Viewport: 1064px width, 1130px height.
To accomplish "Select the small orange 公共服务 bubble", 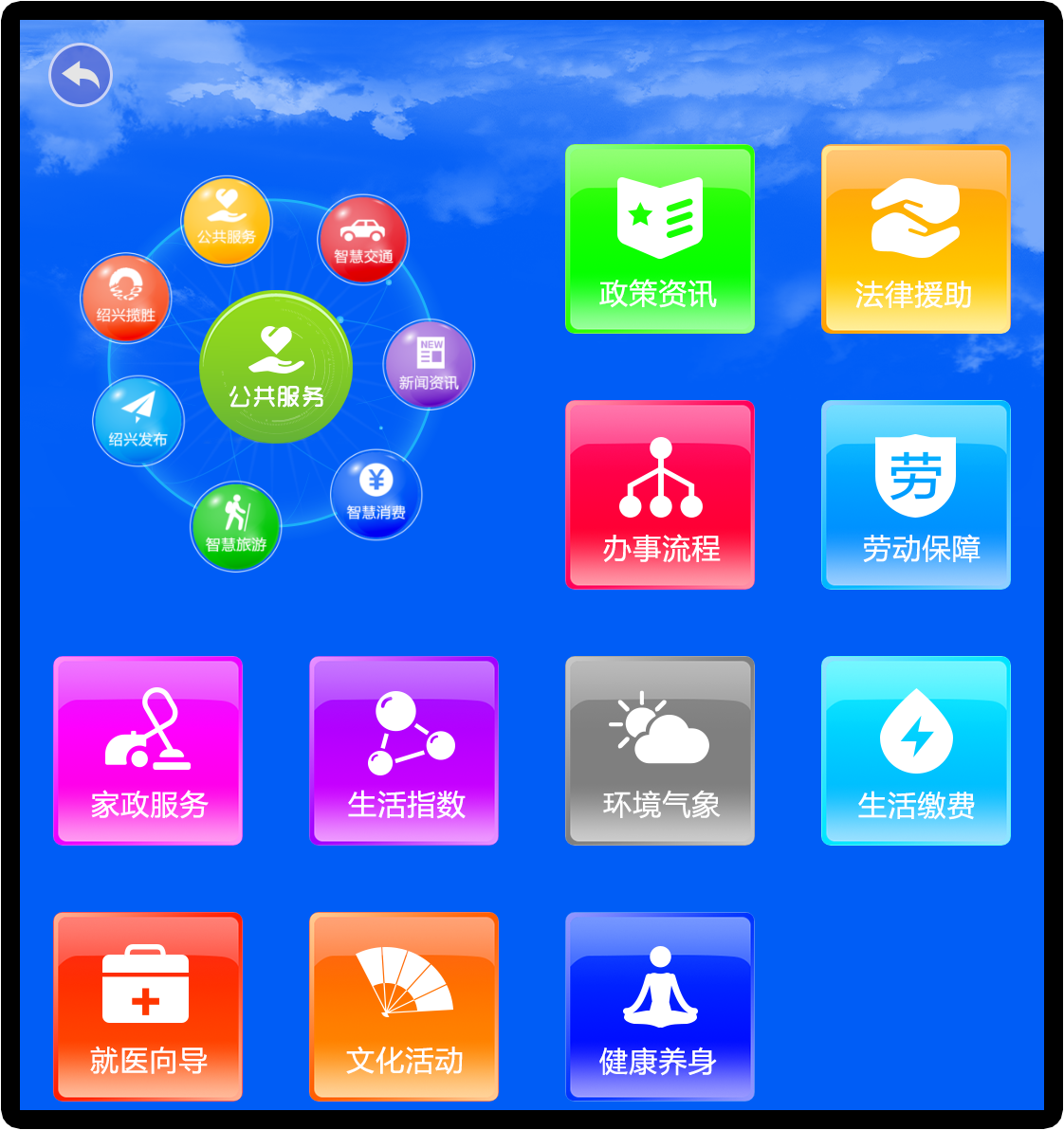I will 227,221.
